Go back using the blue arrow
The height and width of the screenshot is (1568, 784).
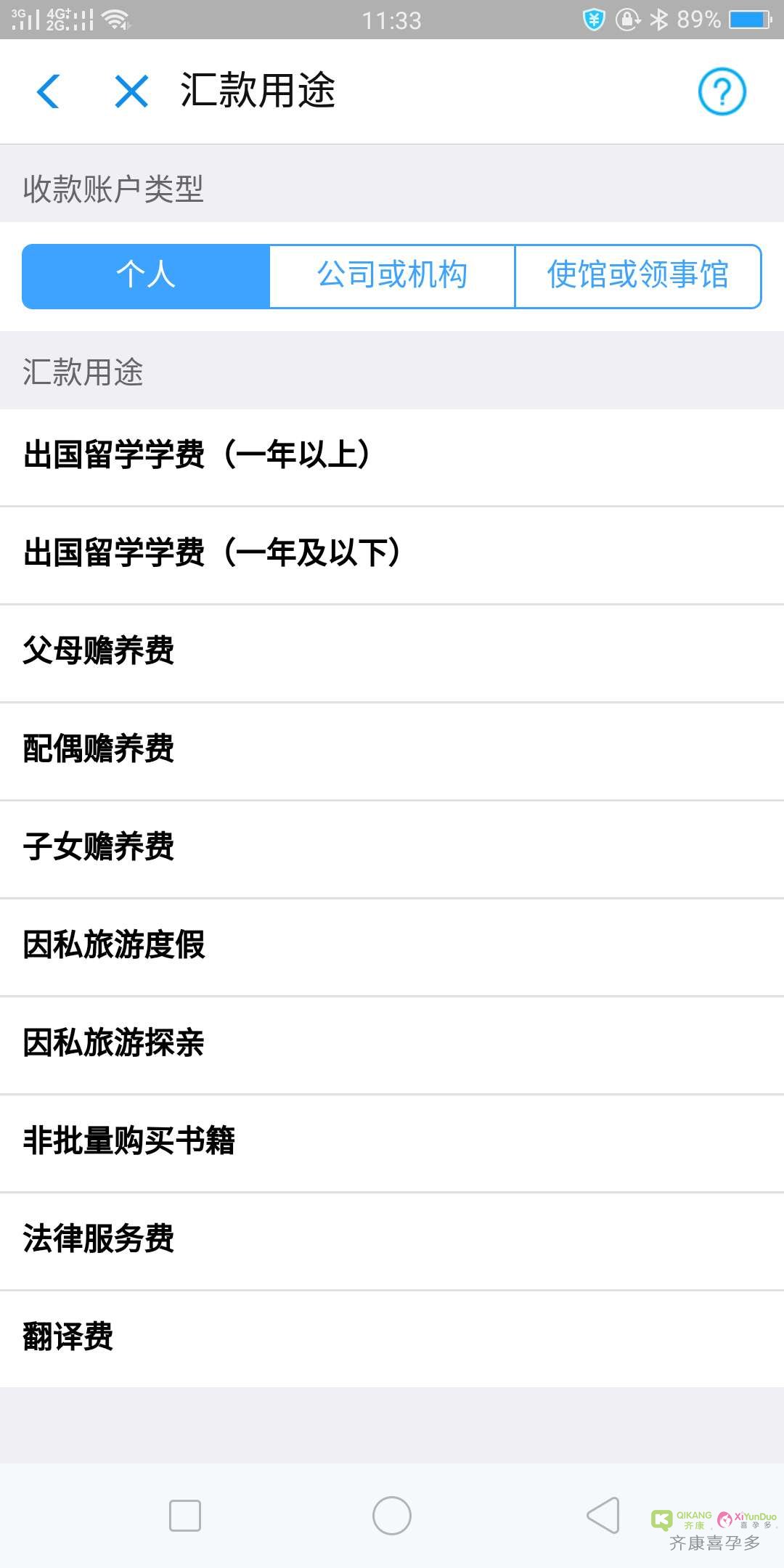coord(49,91)
